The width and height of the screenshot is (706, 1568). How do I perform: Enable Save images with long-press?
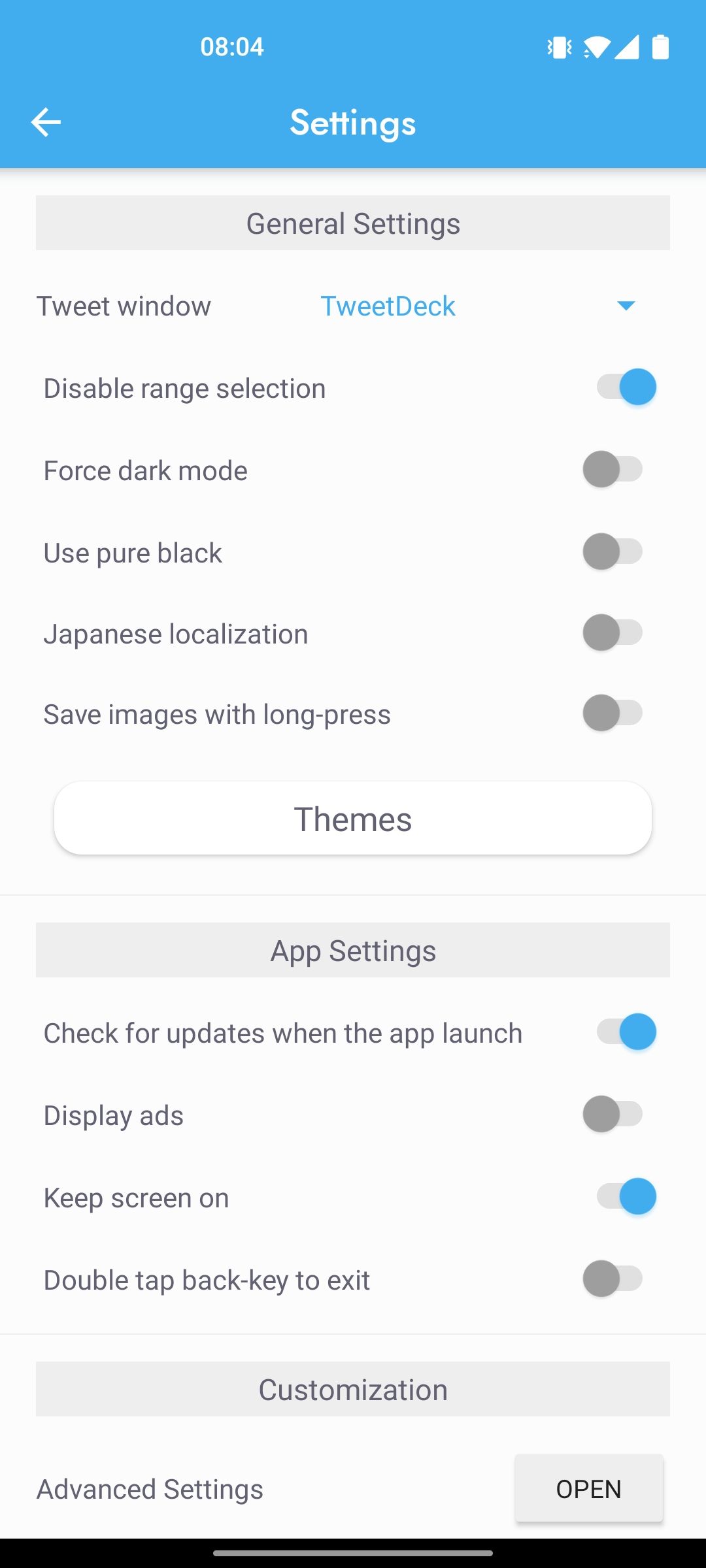tap(612, 713)
